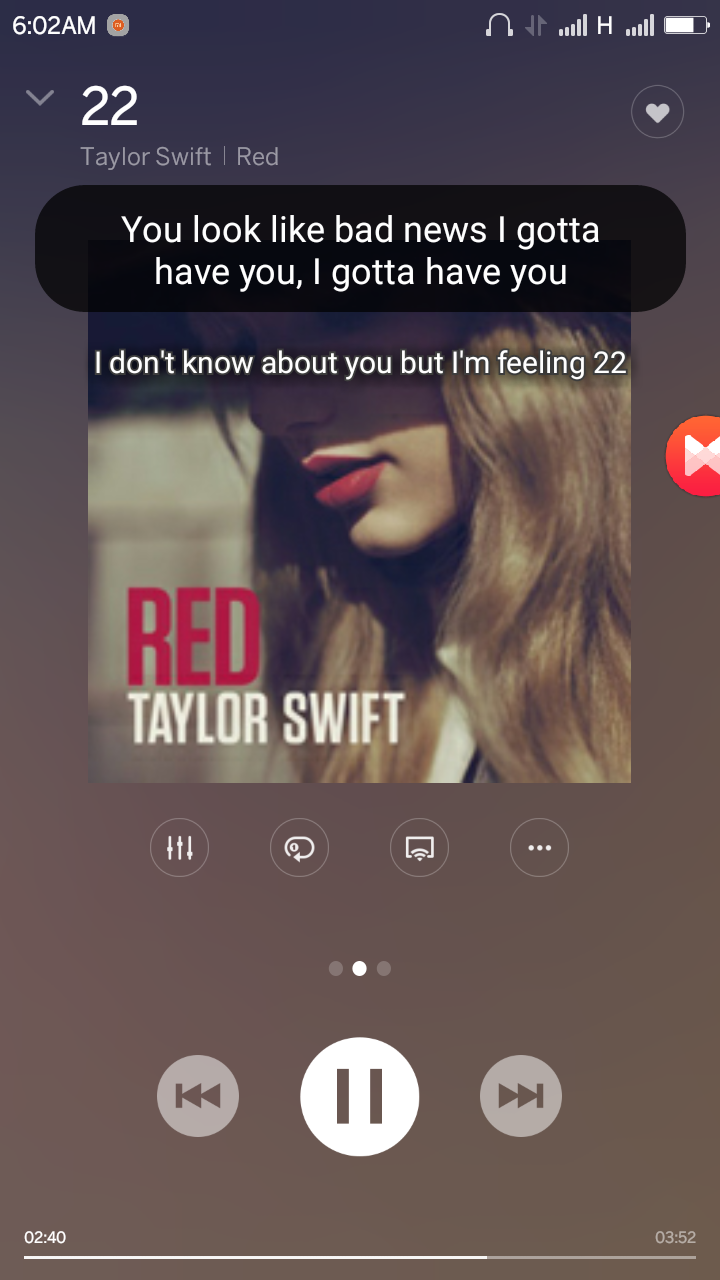The height and width of the screenshot is (1280, 720).
Task: Tap the floating Musixmatch lyrics bubble
Action: pyautogui.click(x=696, y=456)
